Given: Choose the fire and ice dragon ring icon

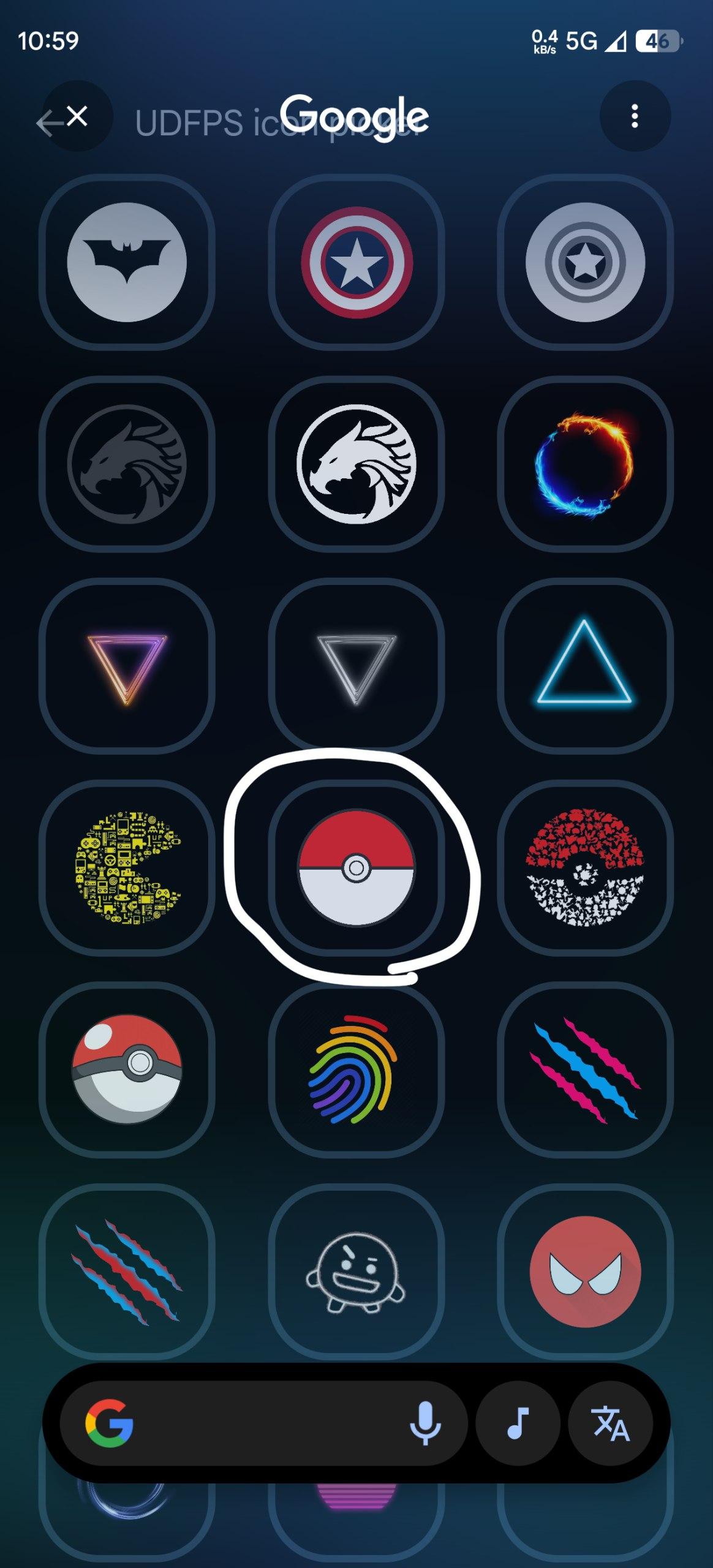Looking at the screenshot, I should click(x=585, y=464).
